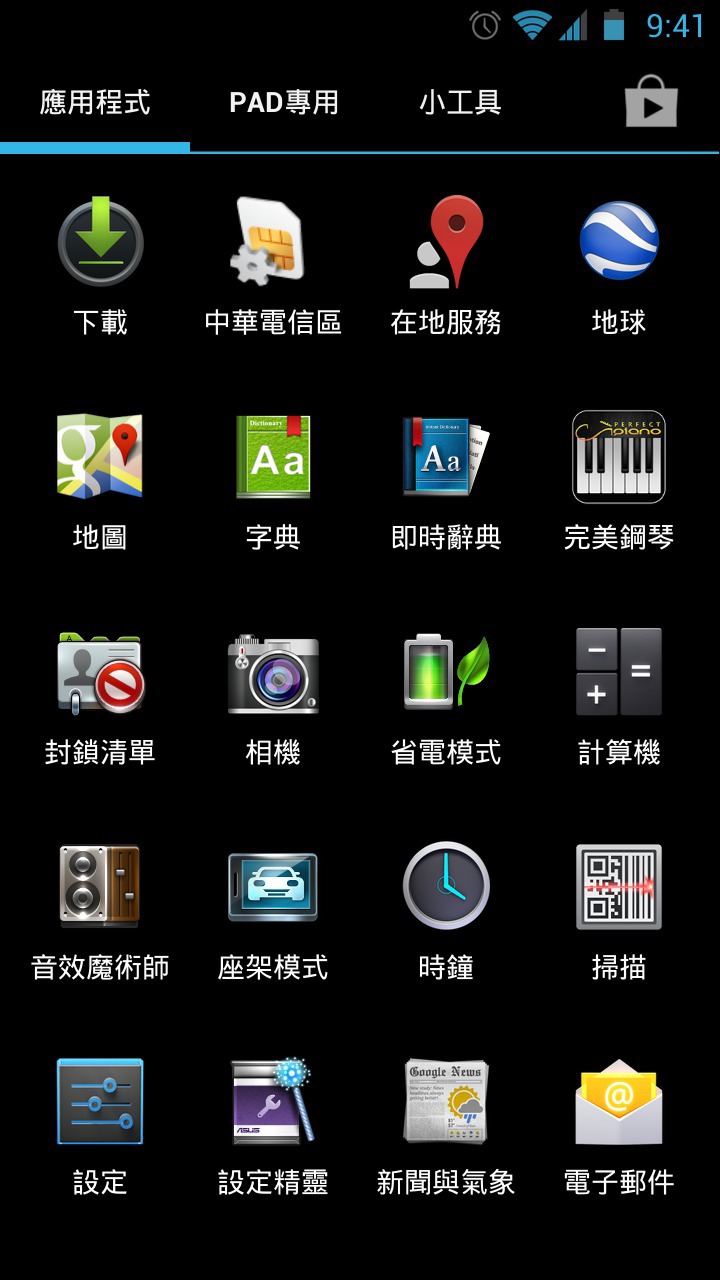
Task: Open 省電模式 power saver
Action: pos(446,697)
